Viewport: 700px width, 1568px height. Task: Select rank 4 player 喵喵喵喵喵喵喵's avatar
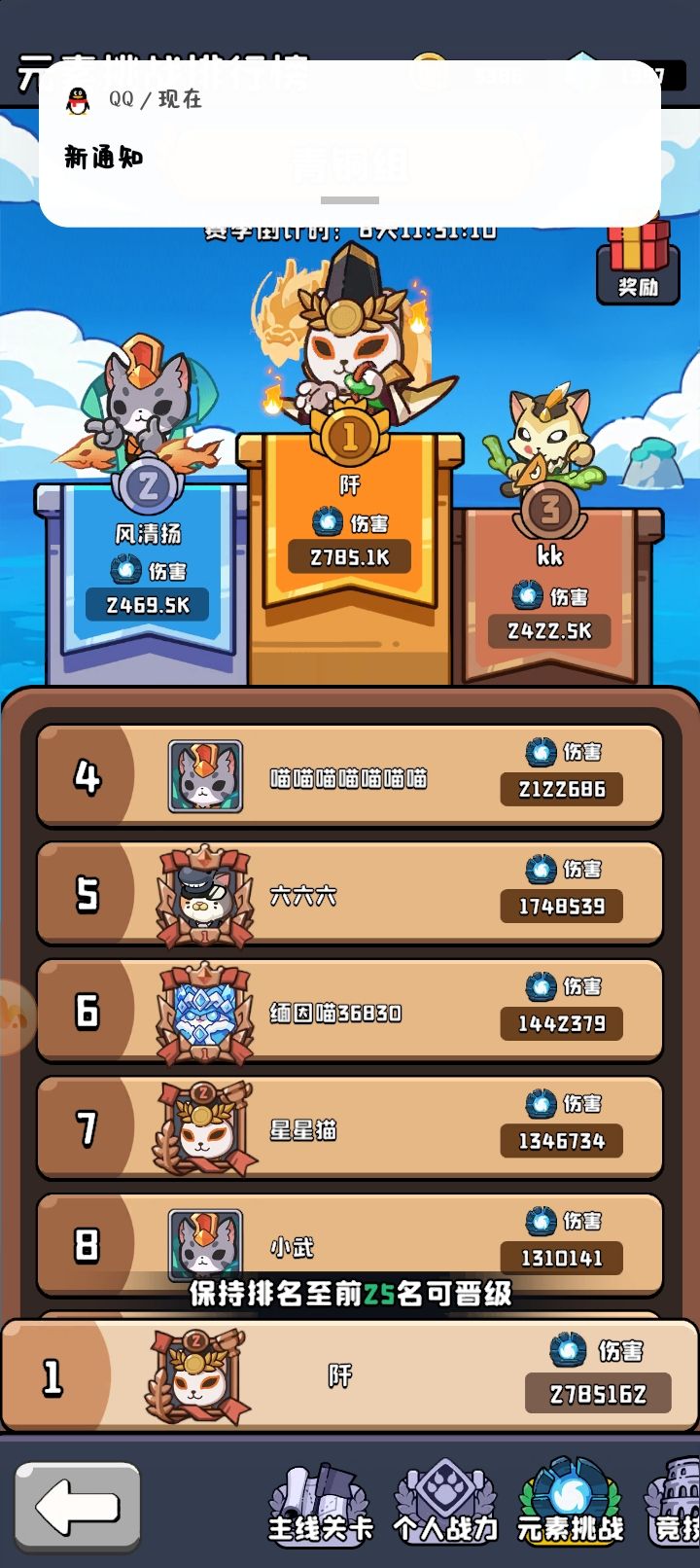click(202, 774)
